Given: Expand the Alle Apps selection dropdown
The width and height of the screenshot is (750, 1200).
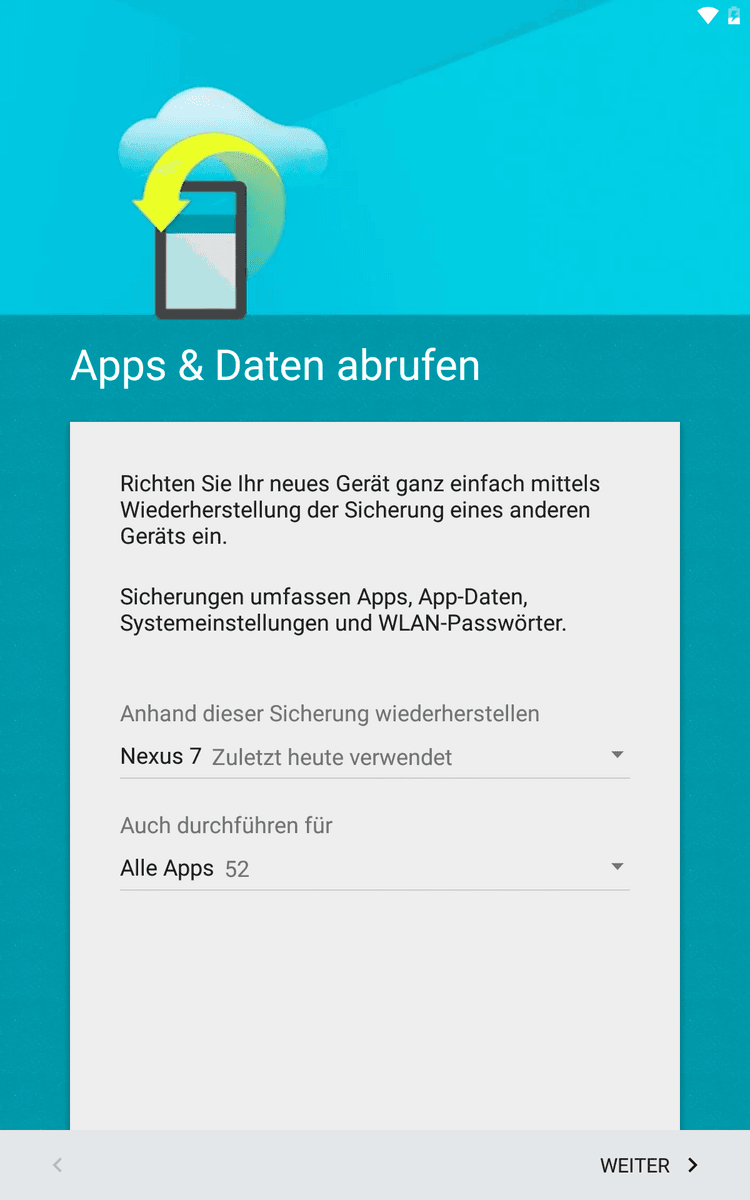Looking at the screenshot, I should 374,868.
